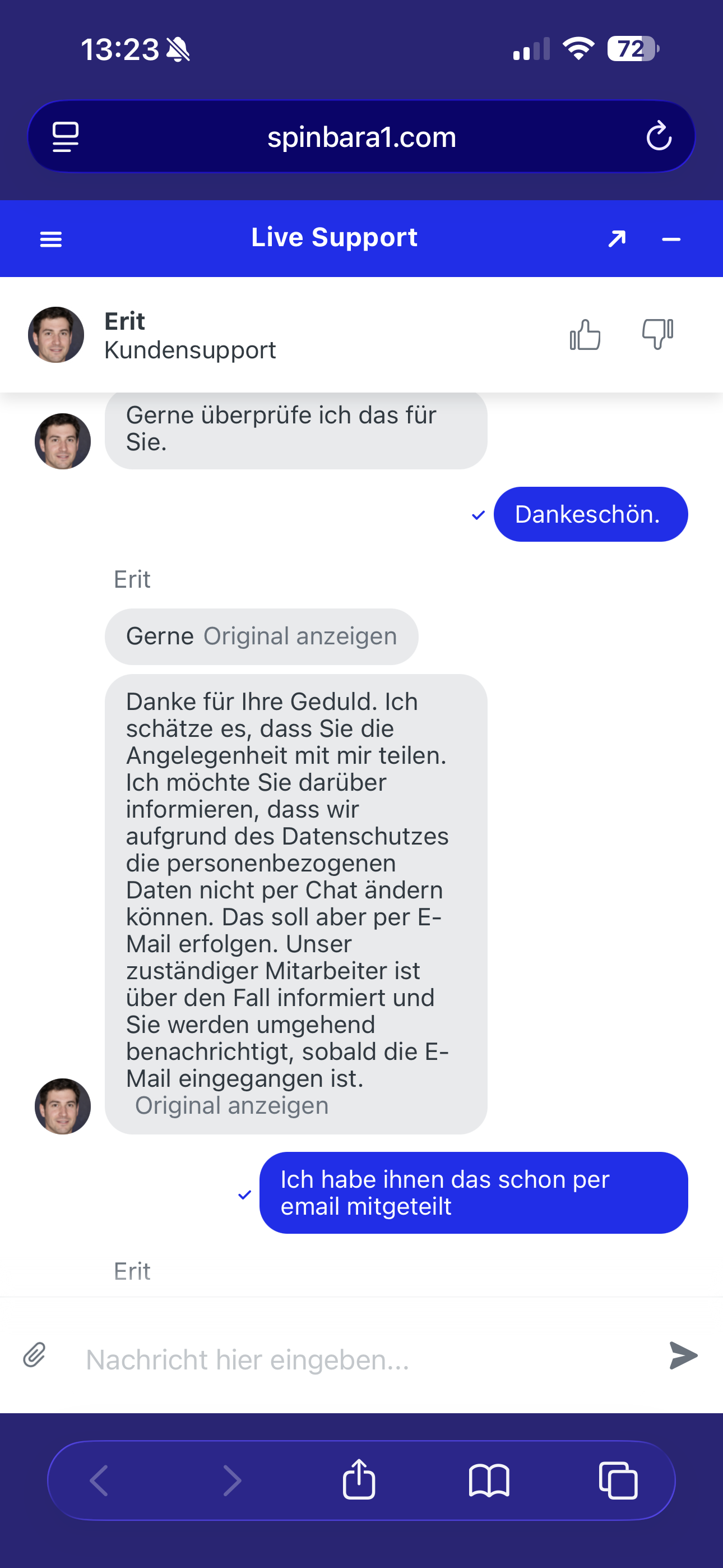Show original of the "Gerne" message
Image resolution: width=723 pixels, height=1568 pixels.
click(300, 636)
